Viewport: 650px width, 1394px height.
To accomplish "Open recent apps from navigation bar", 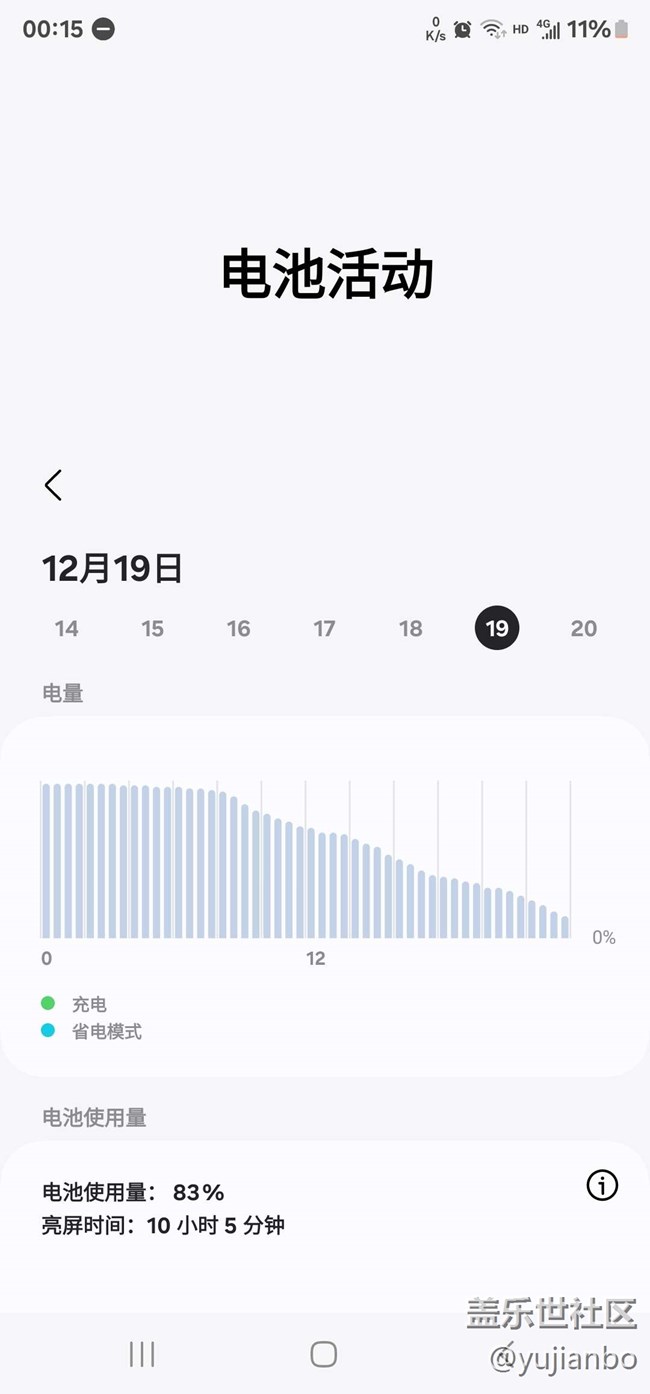I will click(x=142, y=1354).
